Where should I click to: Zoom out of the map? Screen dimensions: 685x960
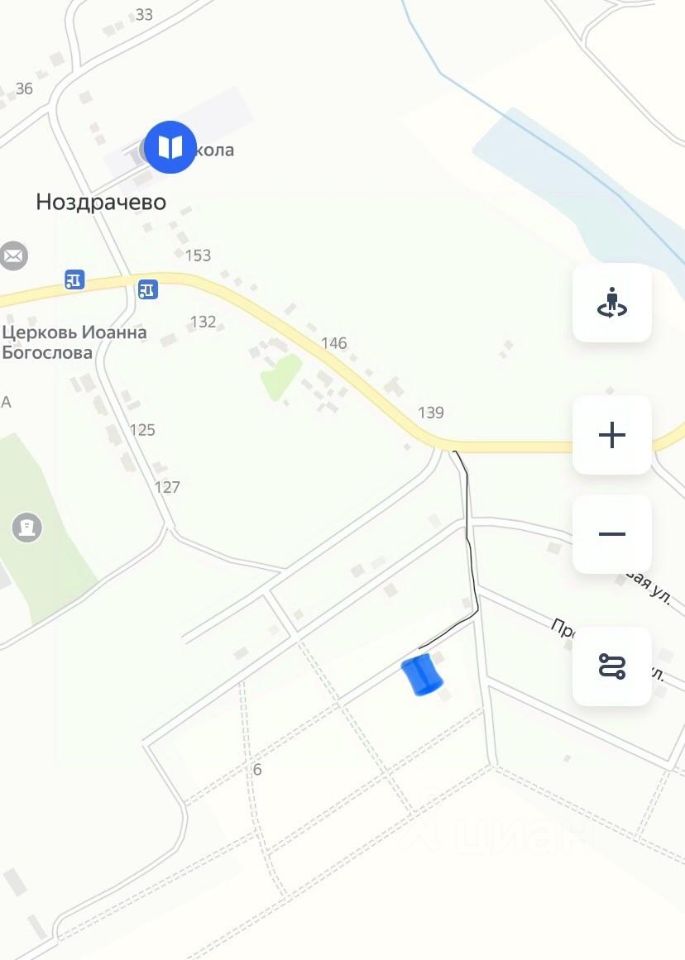pos(611,534)
